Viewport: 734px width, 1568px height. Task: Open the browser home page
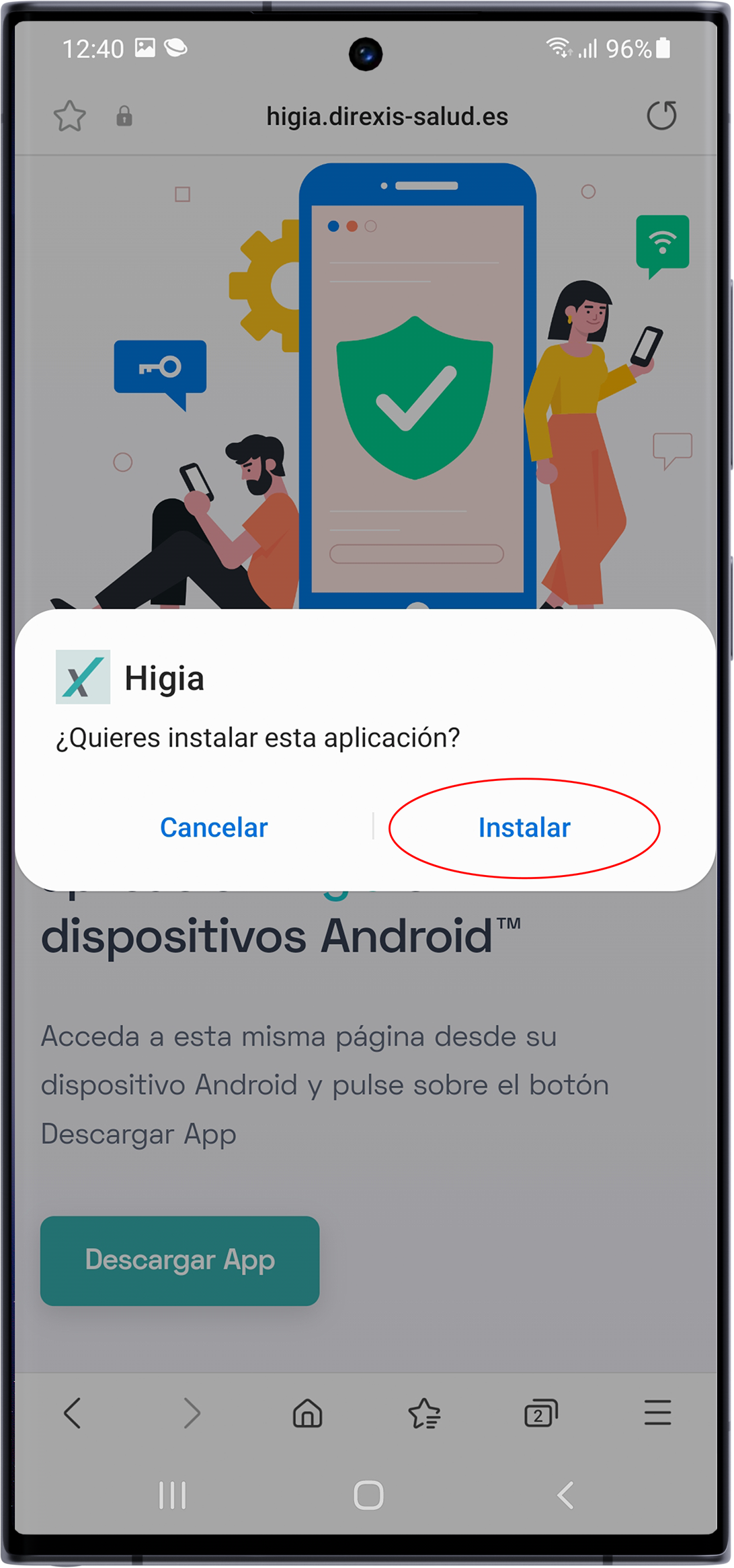click(308, 1413)
